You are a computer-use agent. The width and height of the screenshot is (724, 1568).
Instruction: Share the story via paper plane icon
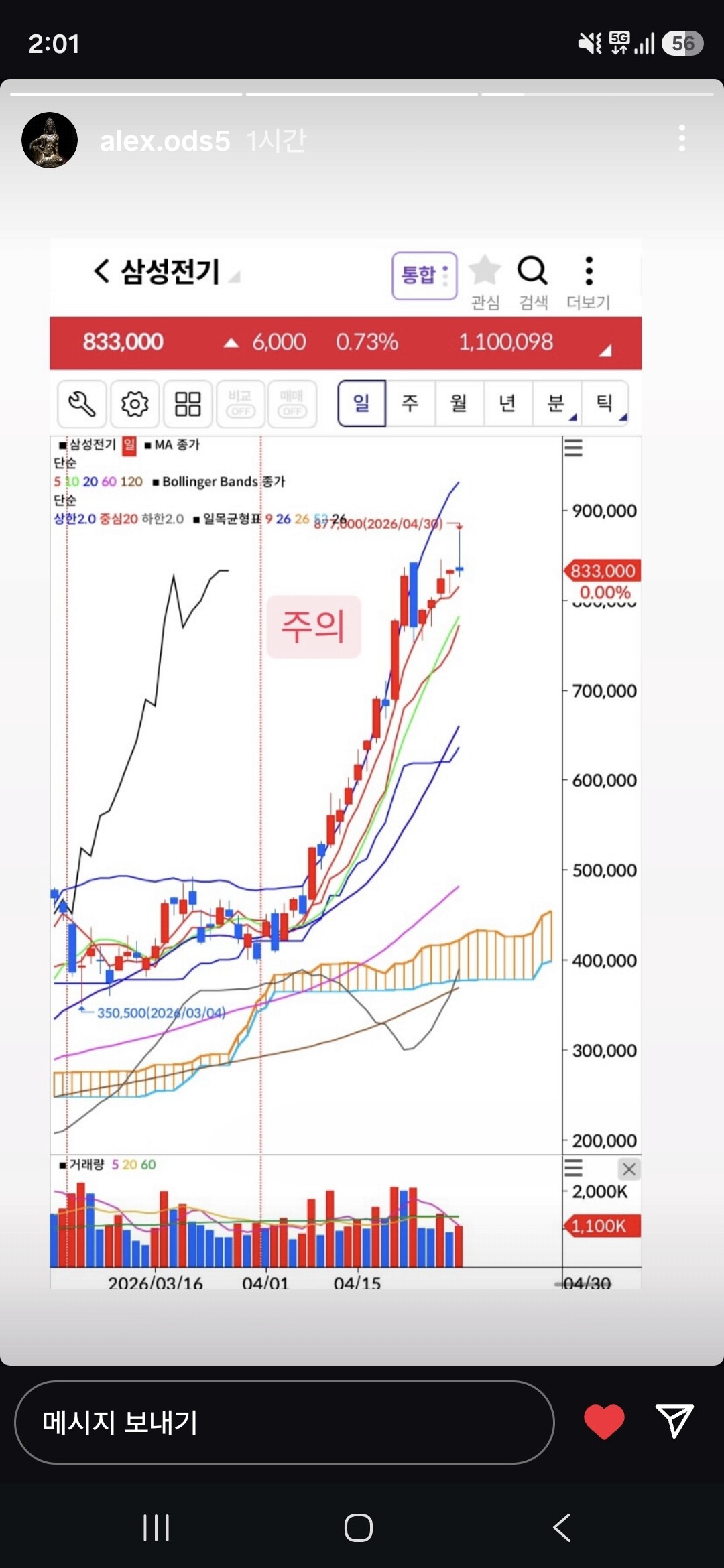[674, 1421]
